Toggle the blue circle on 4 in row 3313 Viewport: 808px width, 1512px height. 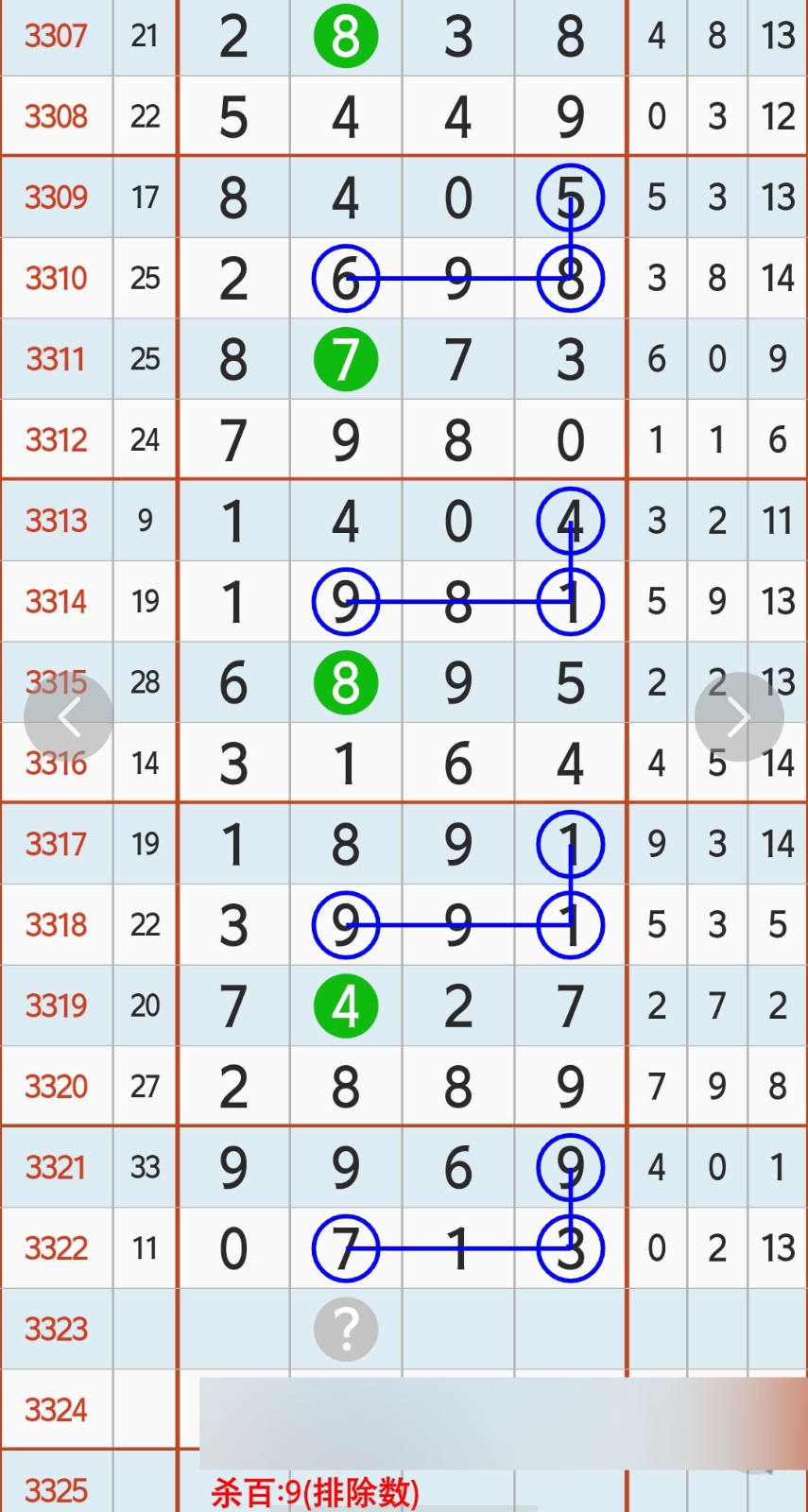coord(570,520)
